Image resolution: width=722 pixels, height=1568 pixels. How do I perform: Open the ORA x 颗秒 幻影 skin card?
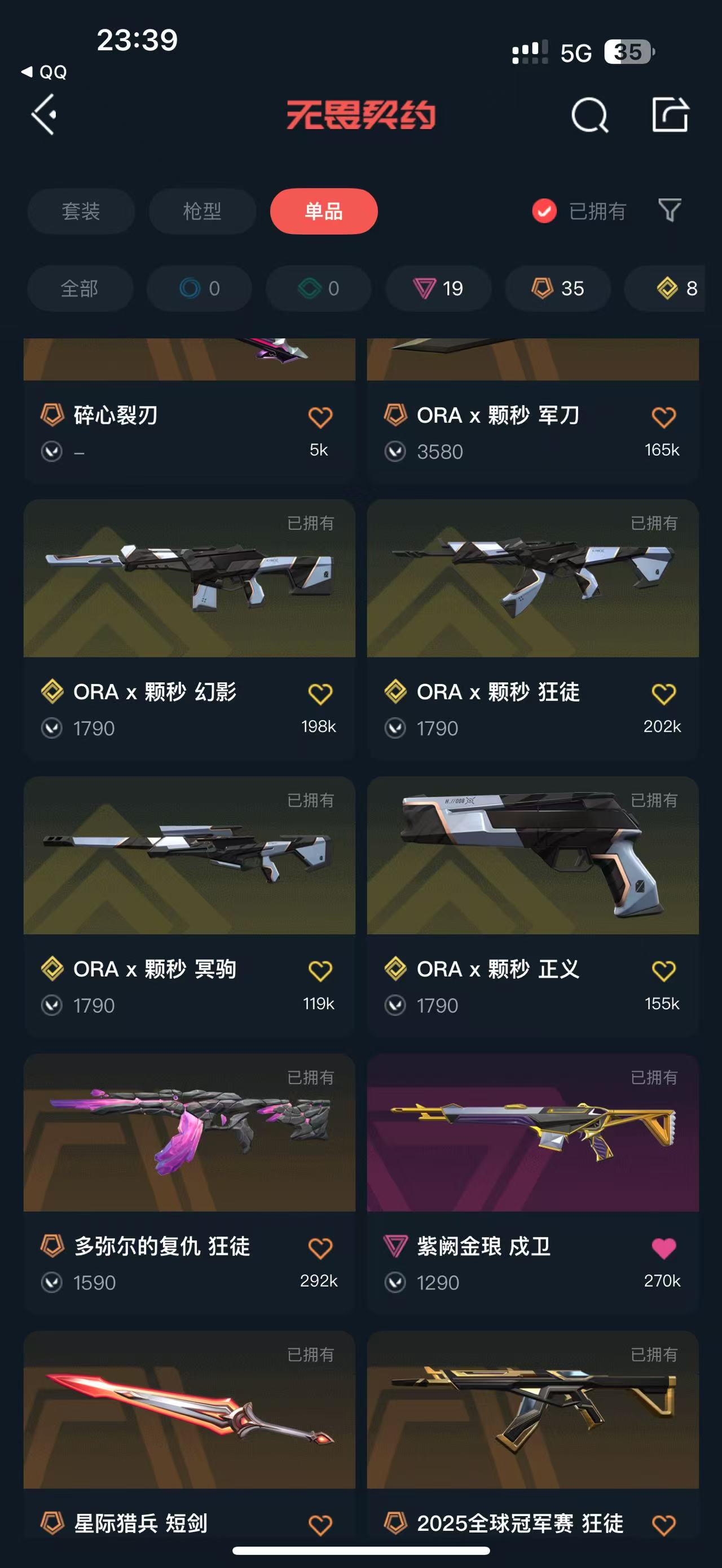coord(190,579)
